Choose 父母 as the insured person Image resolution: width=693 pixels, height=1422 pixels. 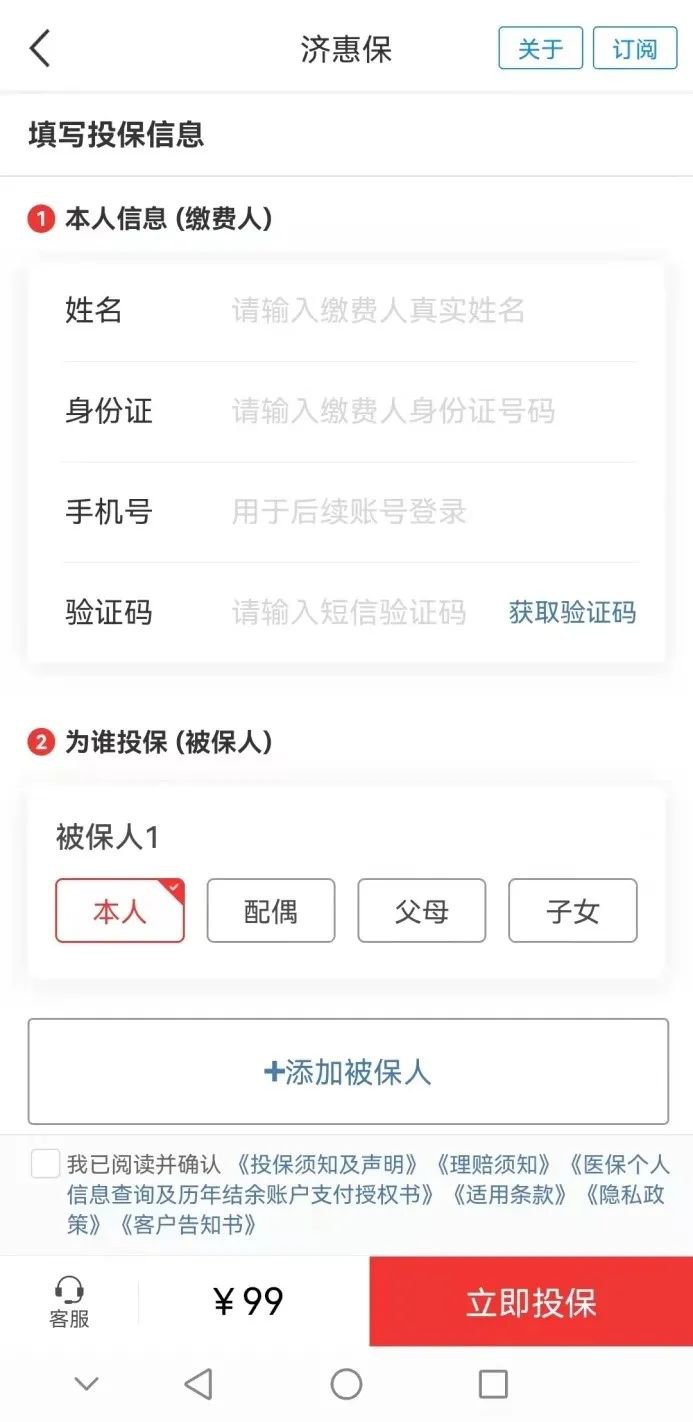[x=422, y=911]
